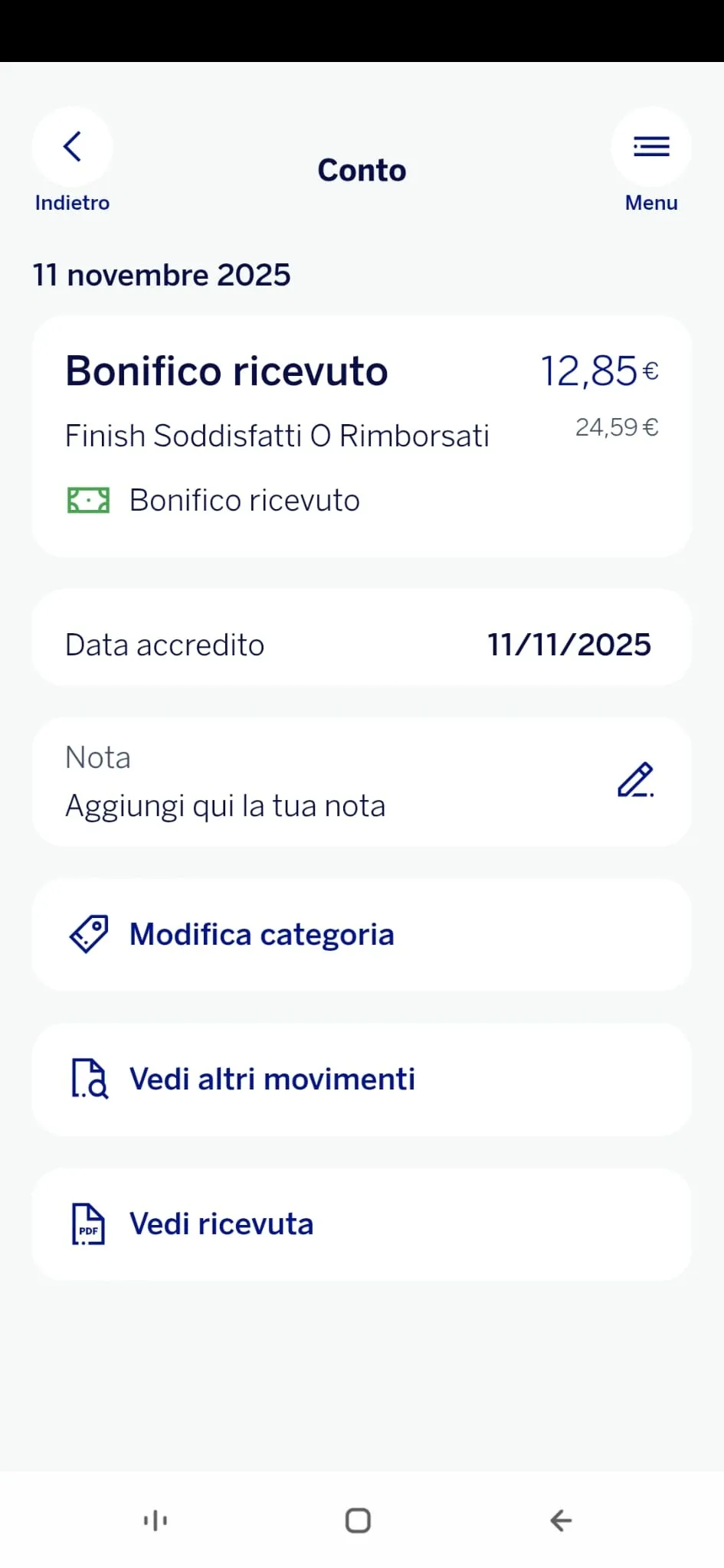Tap Aggiungi qui la tua nota field

coord(225,805)
